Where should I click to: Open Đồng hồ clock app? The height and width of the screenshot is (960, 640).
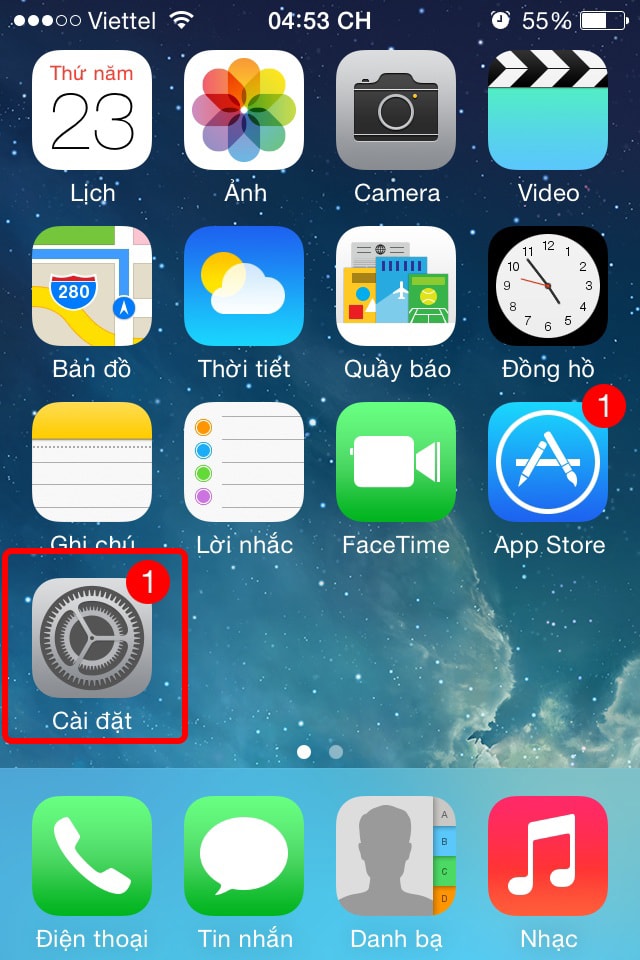pos(548,286)
